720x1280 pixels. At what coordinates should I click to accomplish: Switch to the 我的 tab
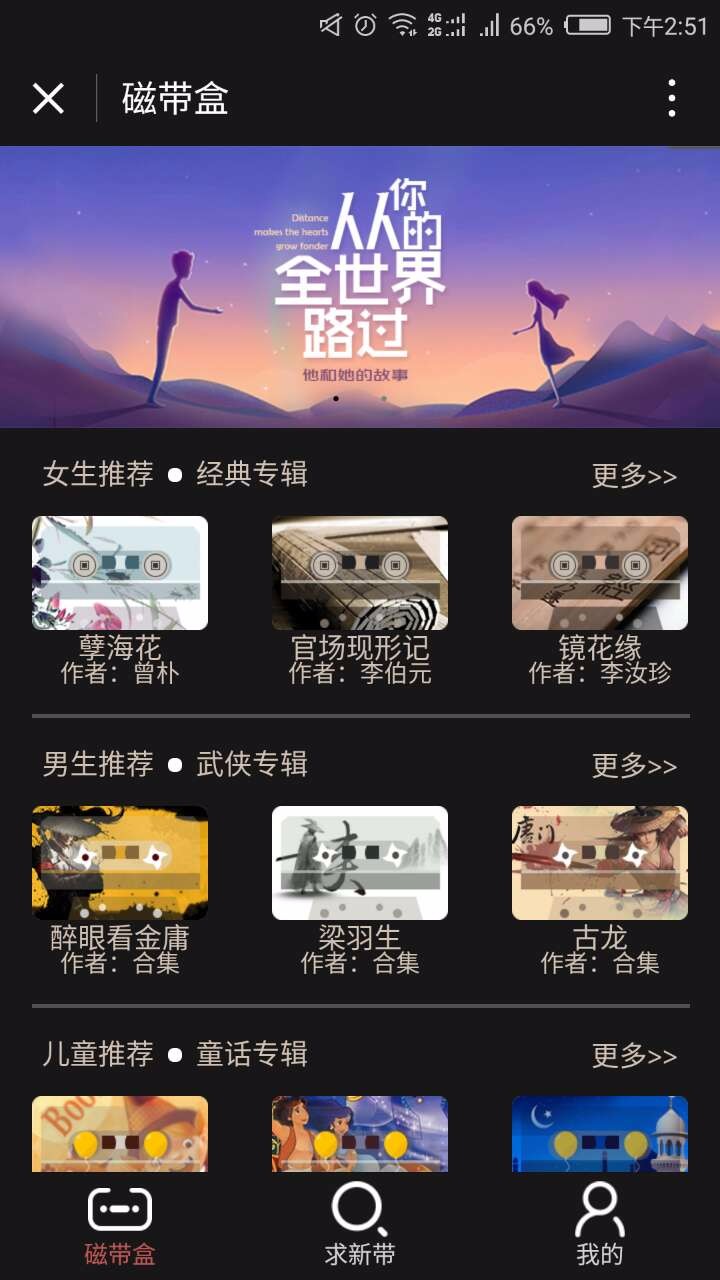pyautogui.click(x=600, y=1225)
